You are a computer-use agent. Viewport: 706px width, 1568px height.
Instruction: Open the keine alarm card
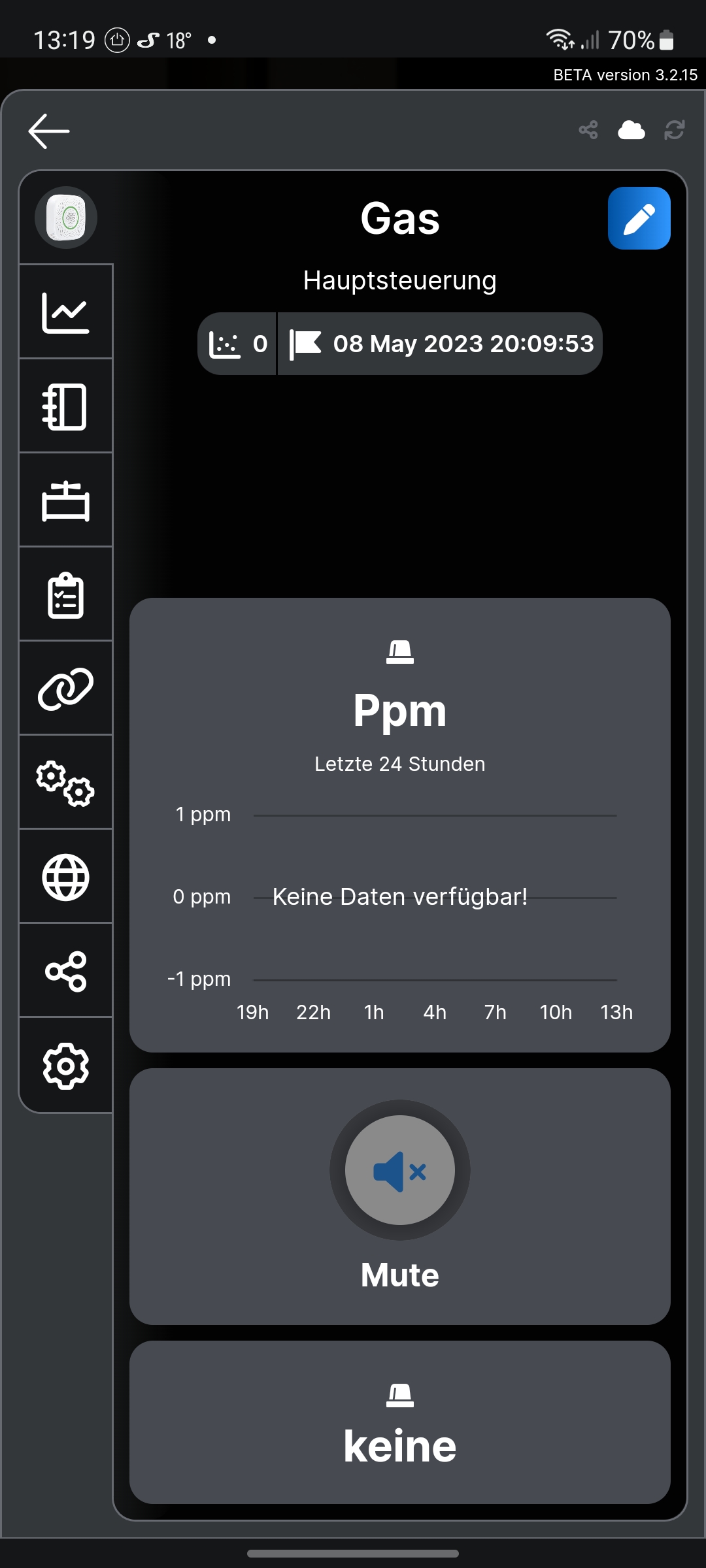399,1422
